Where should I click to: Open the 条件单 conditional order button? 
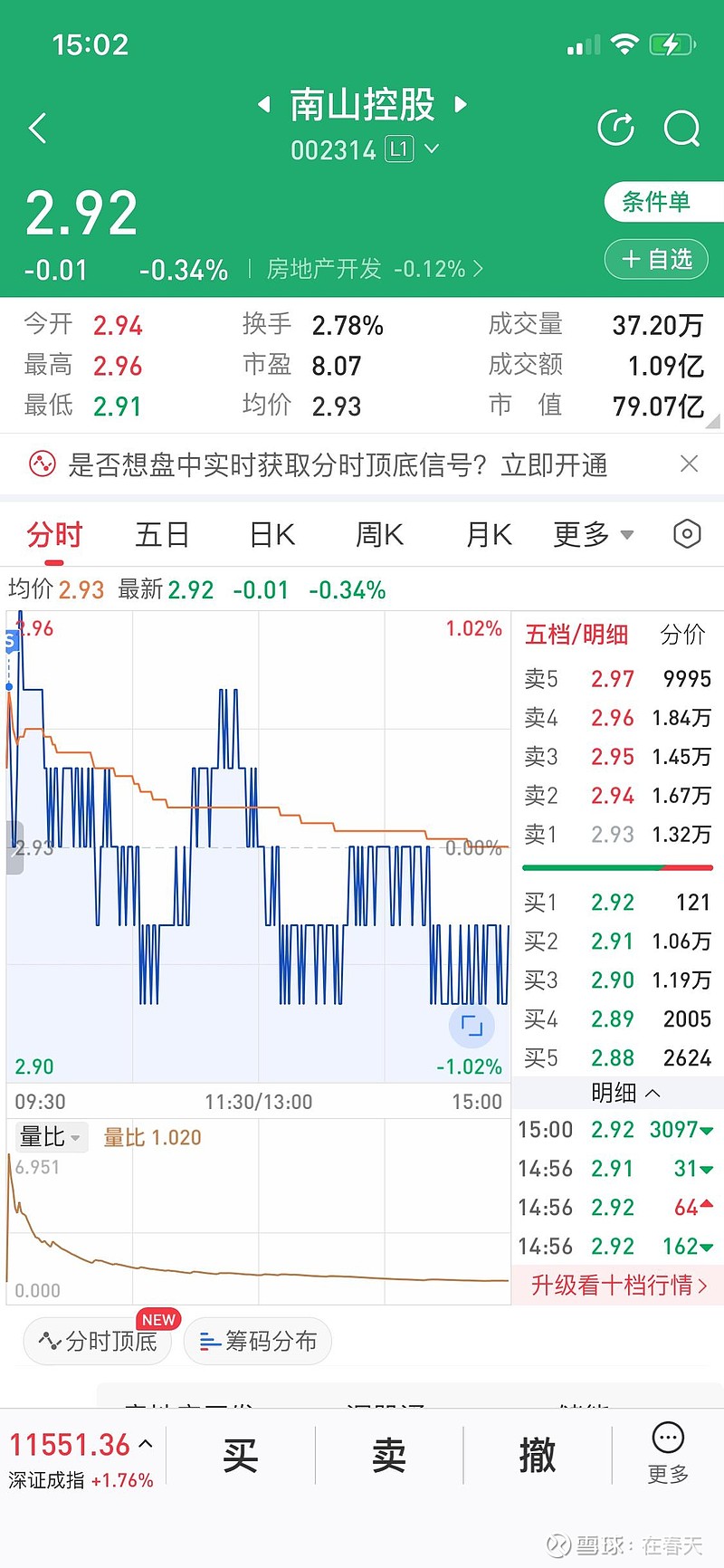tap(657, 202)
